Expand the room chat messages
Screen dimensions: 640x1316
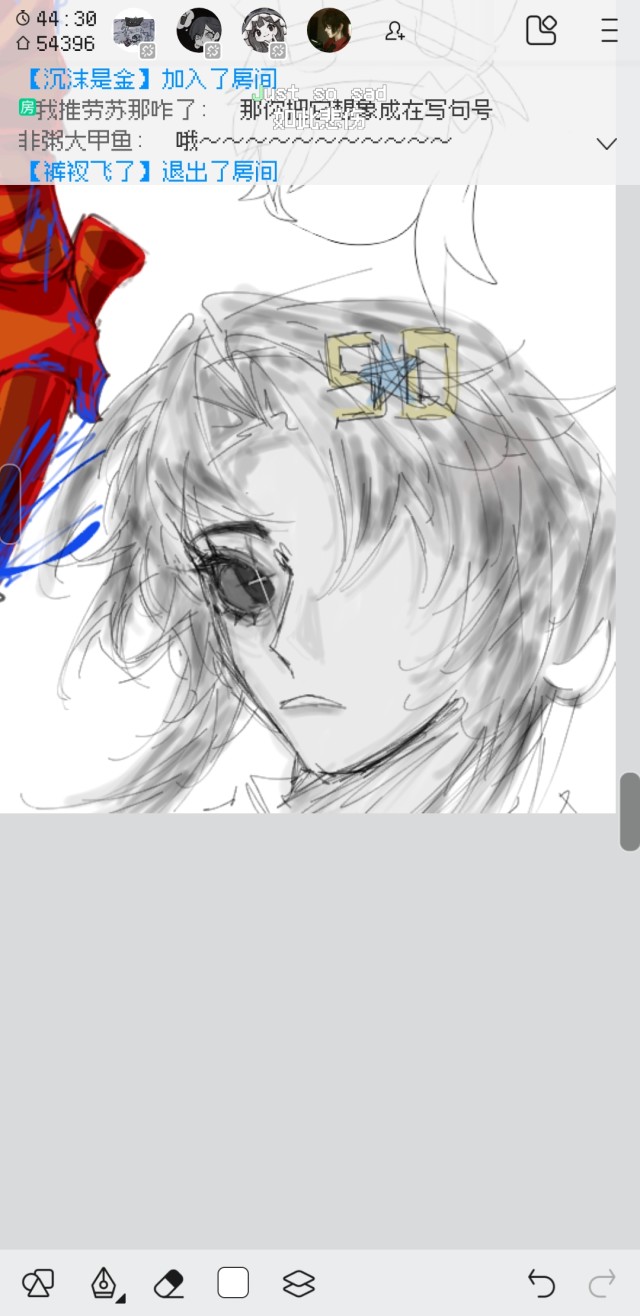606,144
